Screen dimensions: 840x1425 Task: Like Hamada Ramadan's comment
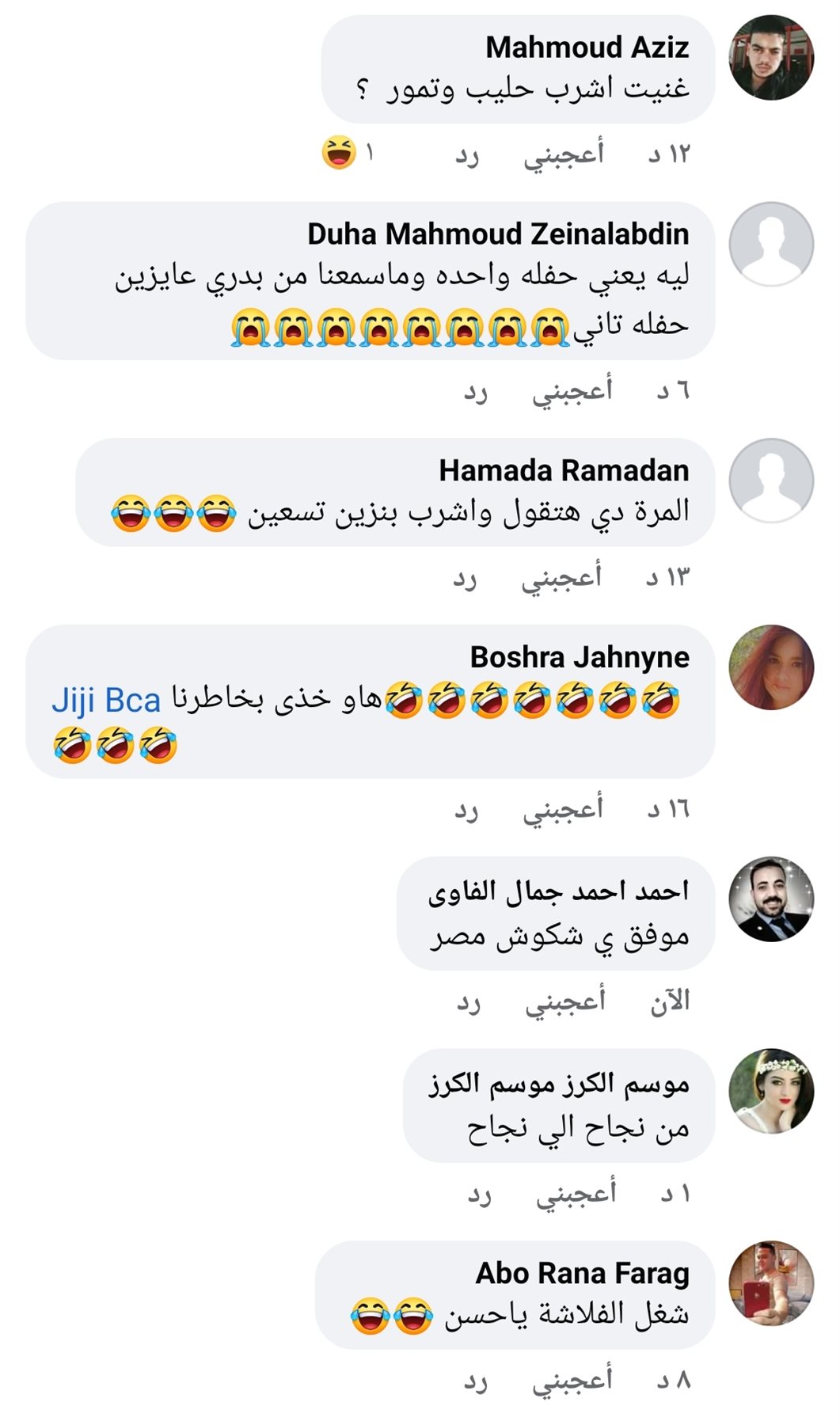(x=561, y=577)
